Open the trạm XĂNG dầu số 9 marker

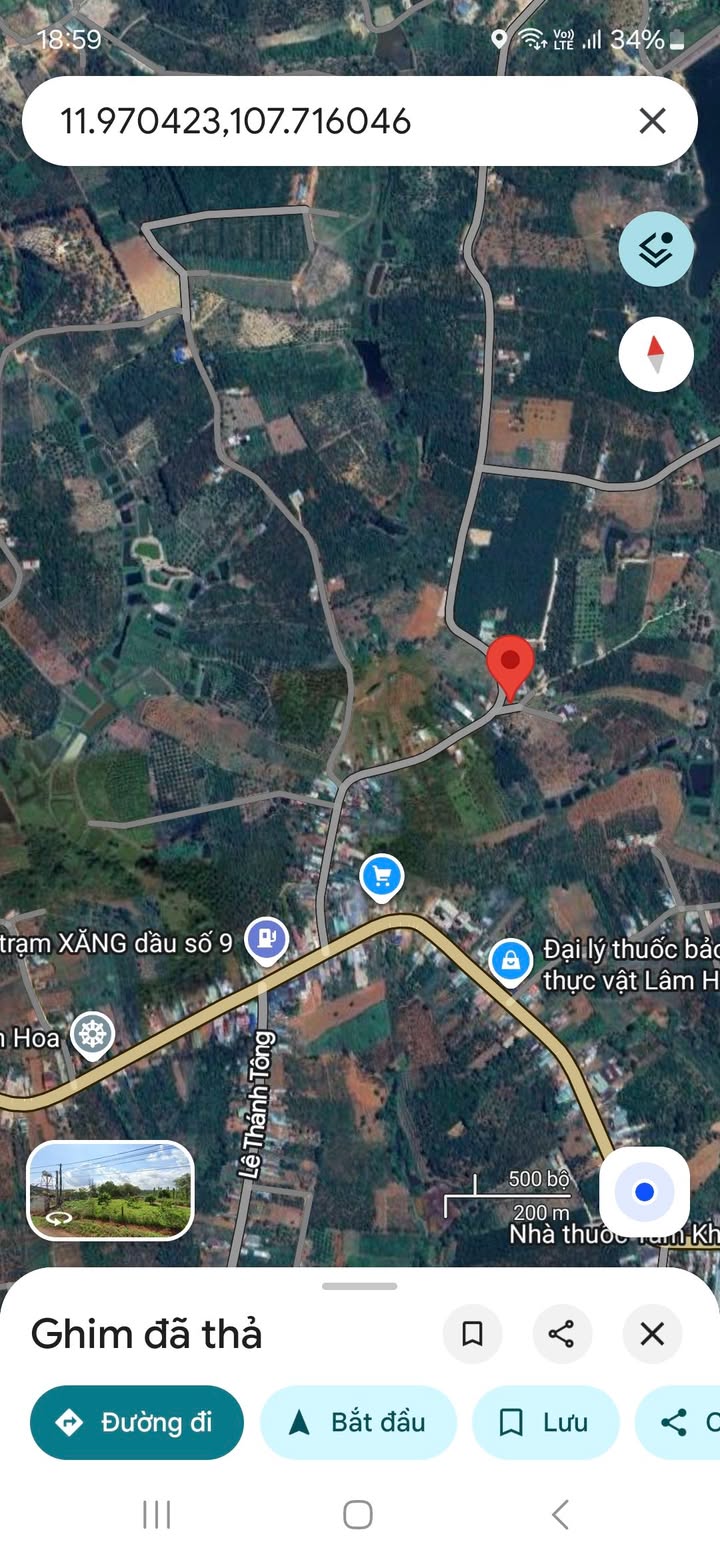[266, 940]
